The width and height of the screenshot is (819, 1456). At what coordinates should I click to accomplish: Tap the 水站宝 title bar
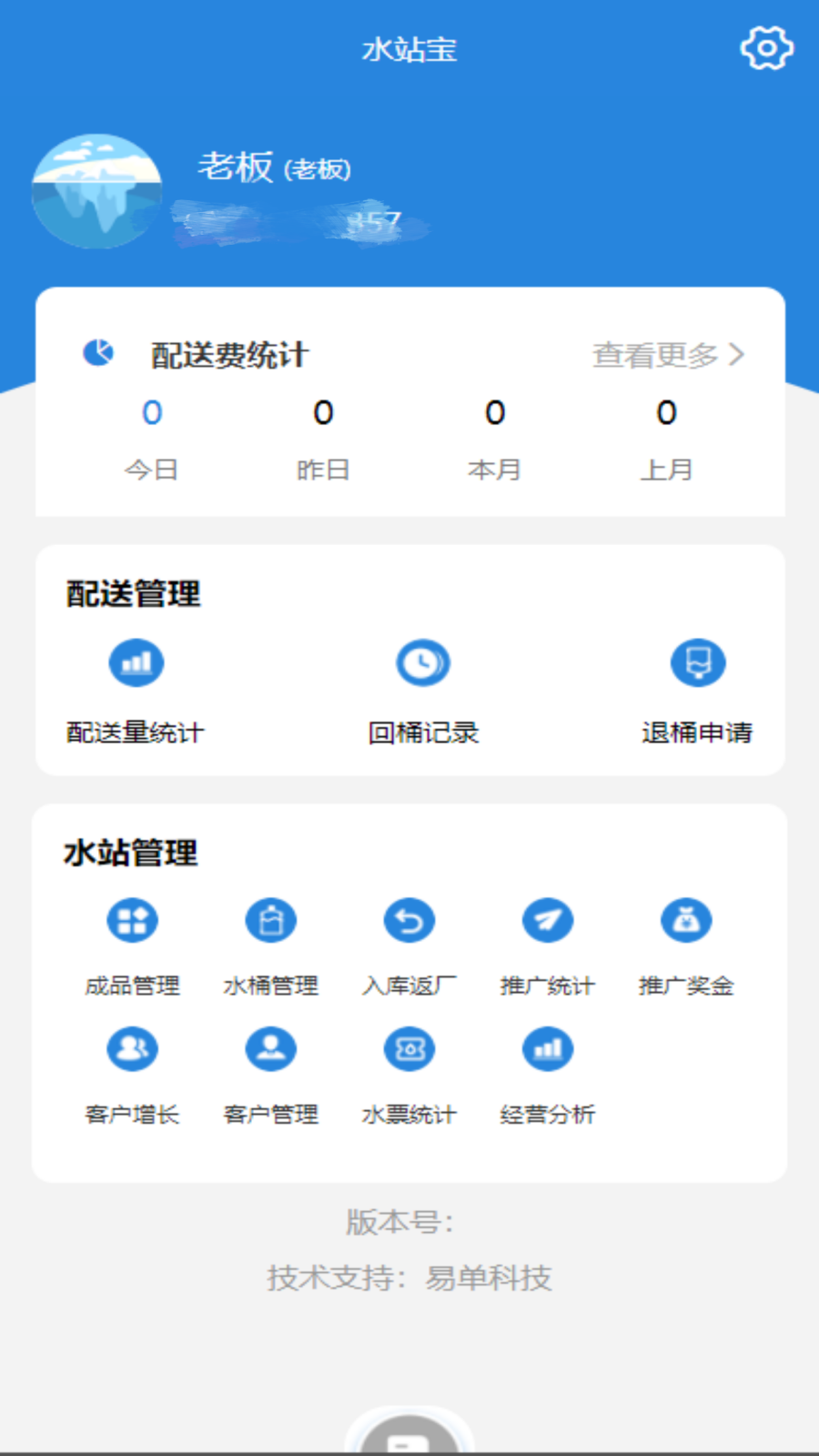[409, 49]
